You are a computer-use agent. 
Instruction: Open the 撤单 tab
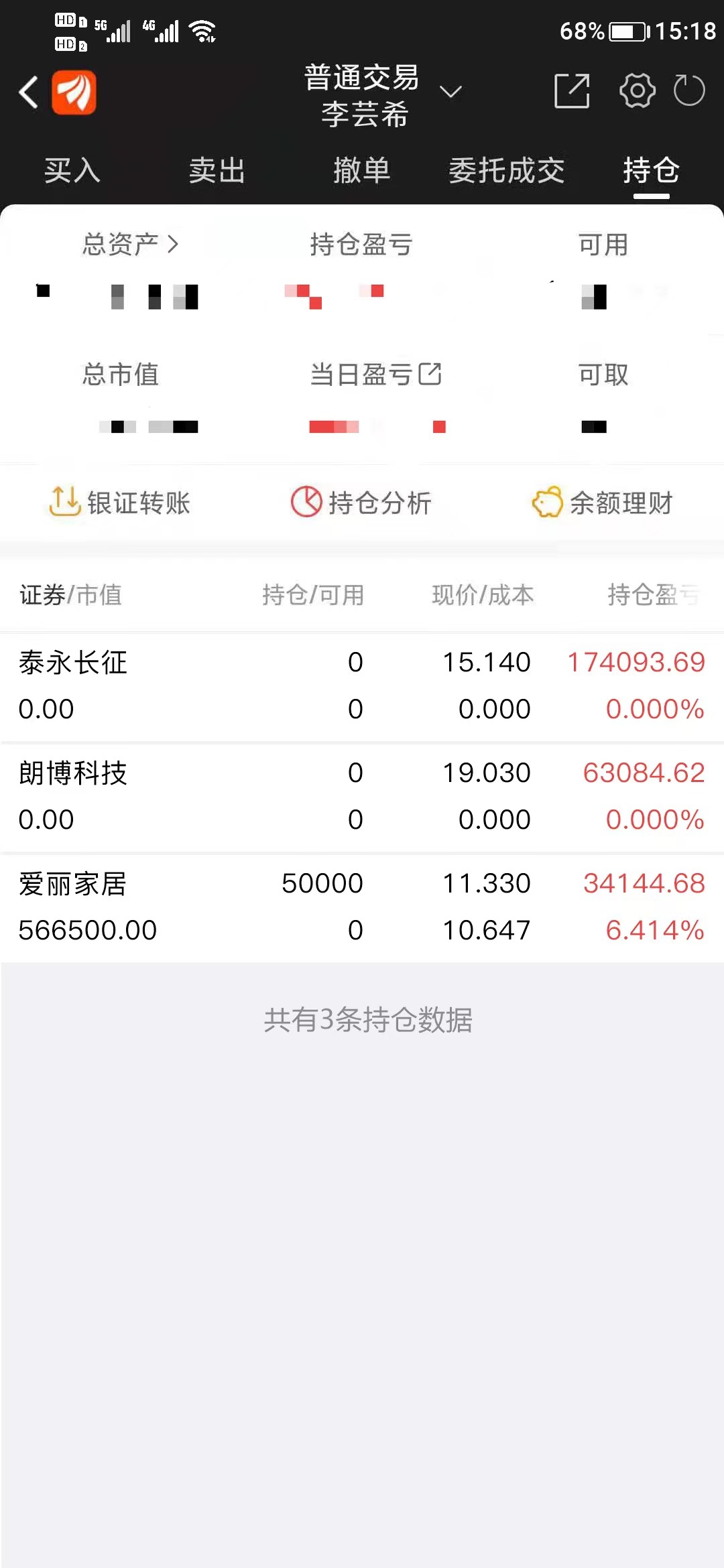(x=362, y=170)
